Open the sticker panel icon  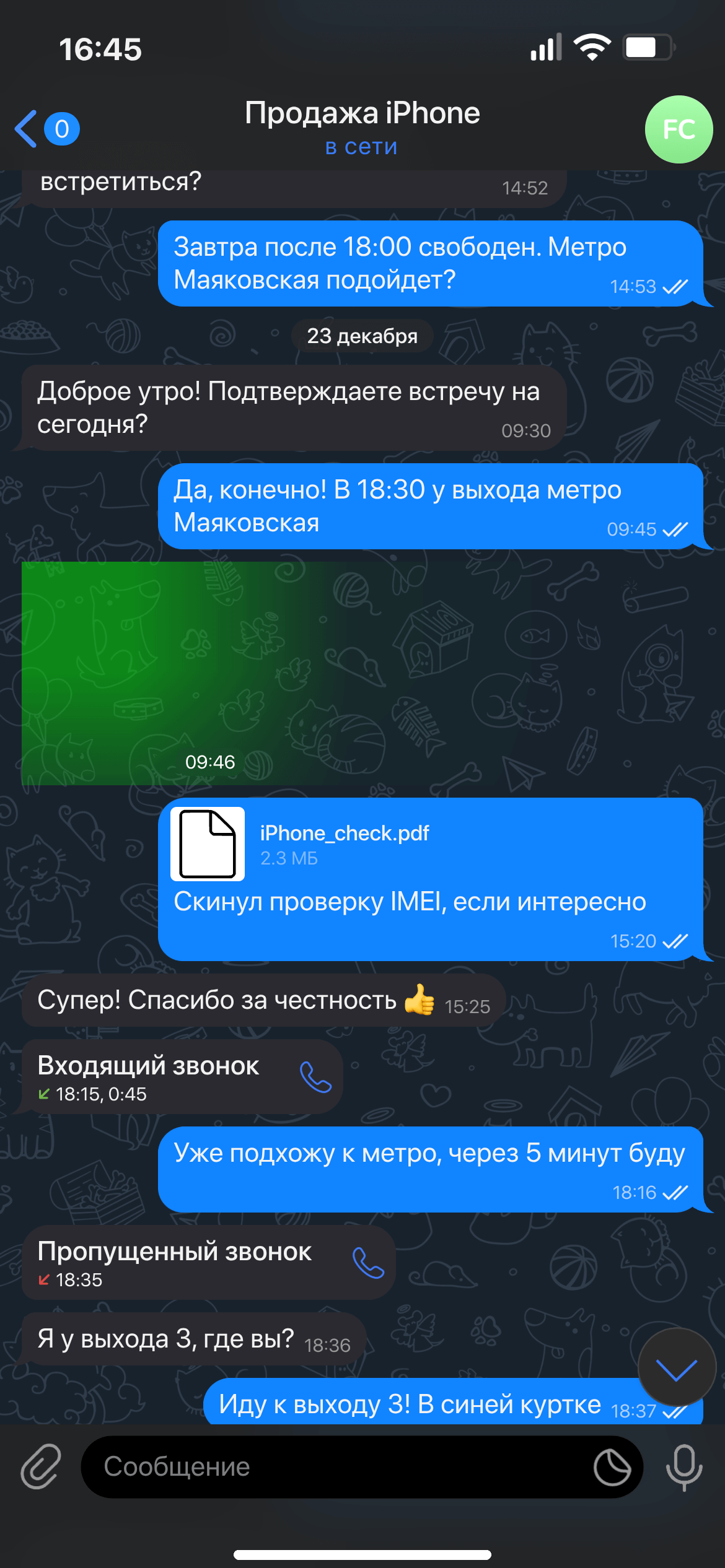pos(612,1467)
